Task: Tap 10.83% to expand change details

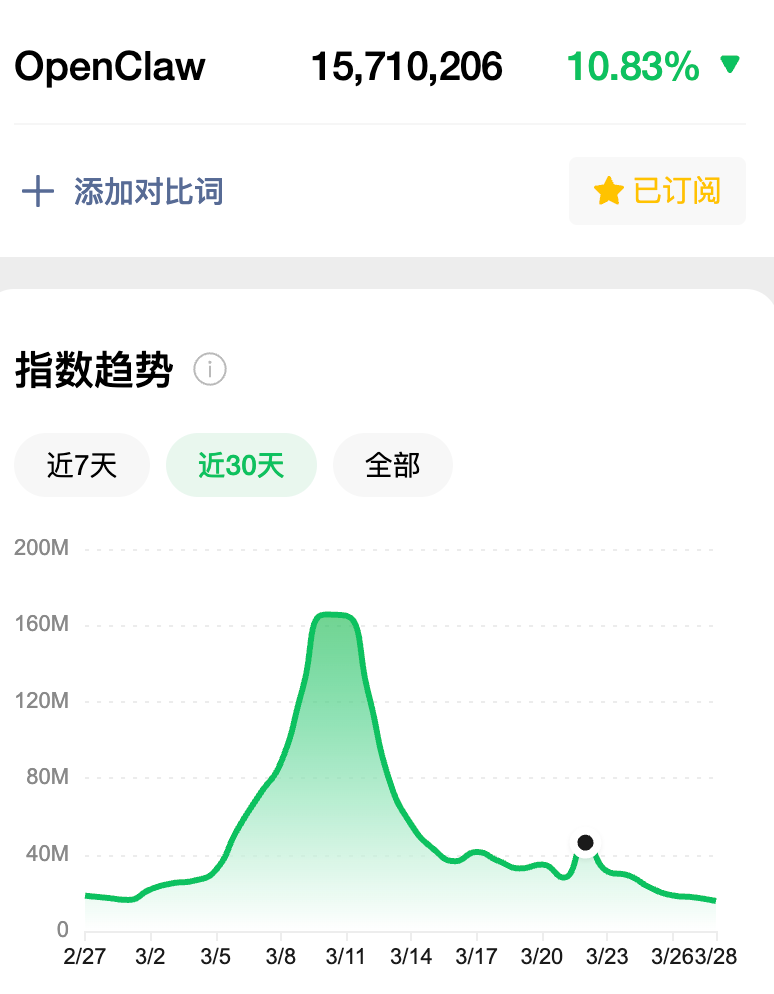Action: tap(634, 65)
